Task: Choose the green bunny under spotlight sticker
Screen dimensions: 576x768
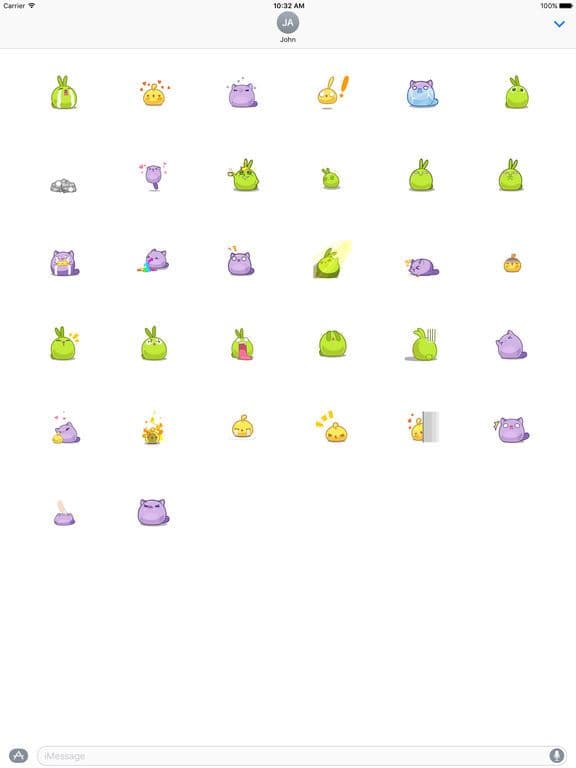Action: 332,260
